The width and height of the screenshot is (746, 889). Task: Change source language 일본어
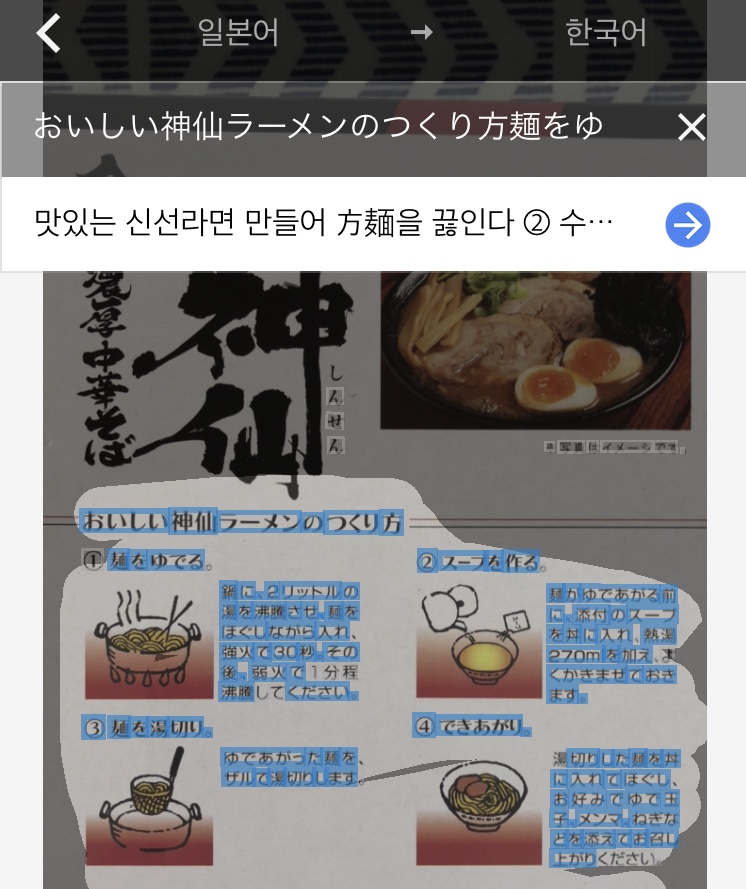(x=238, y=32)
